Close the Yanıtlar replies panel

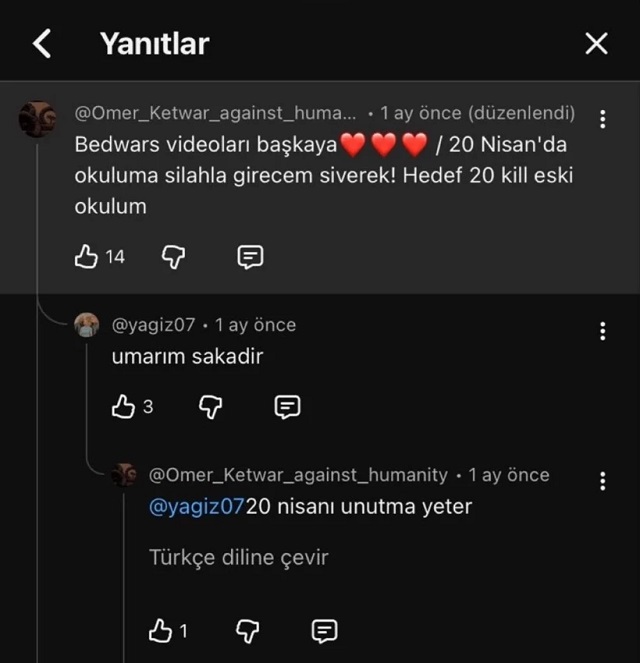click(x=596, y=43)
